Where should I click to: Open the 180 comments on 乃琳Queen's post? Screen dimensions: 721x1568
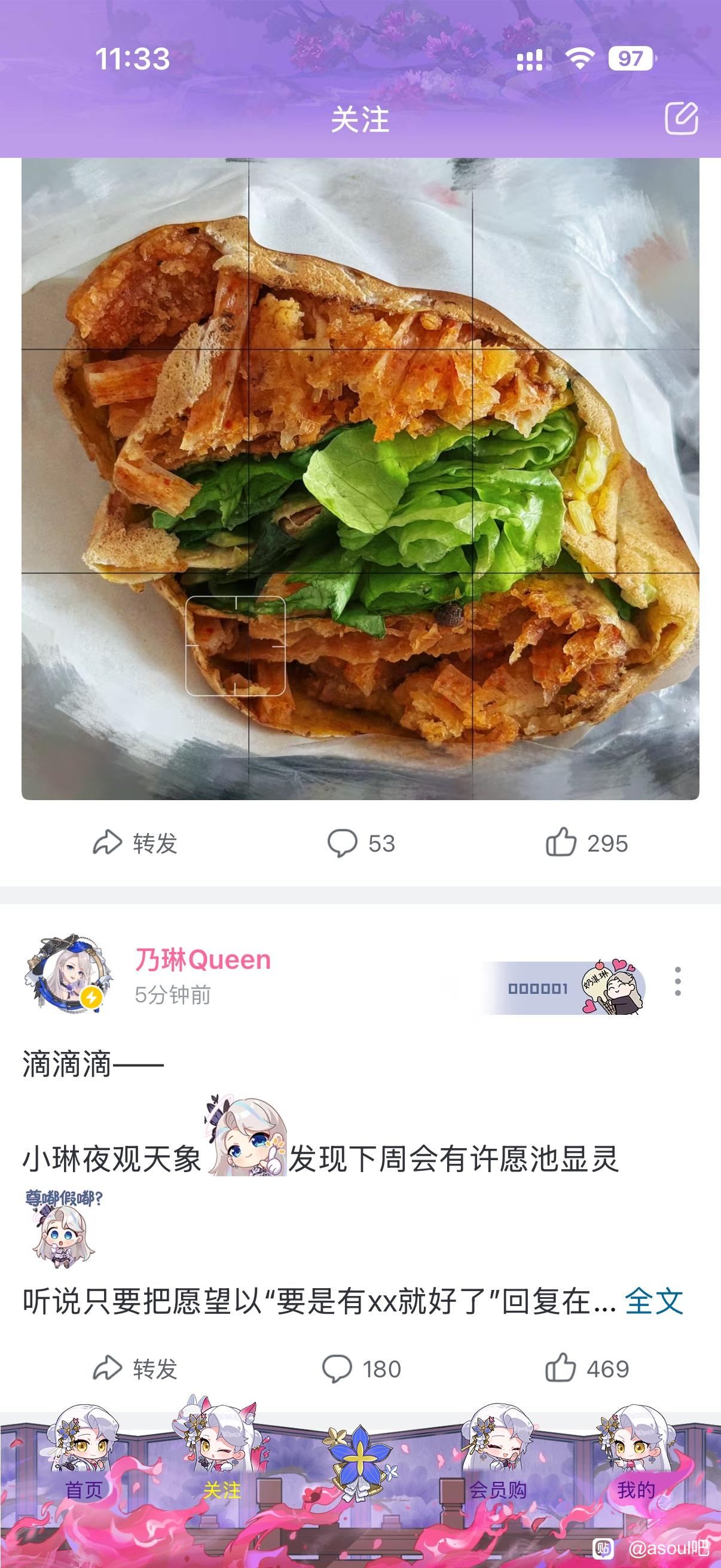pos(361,1369)
